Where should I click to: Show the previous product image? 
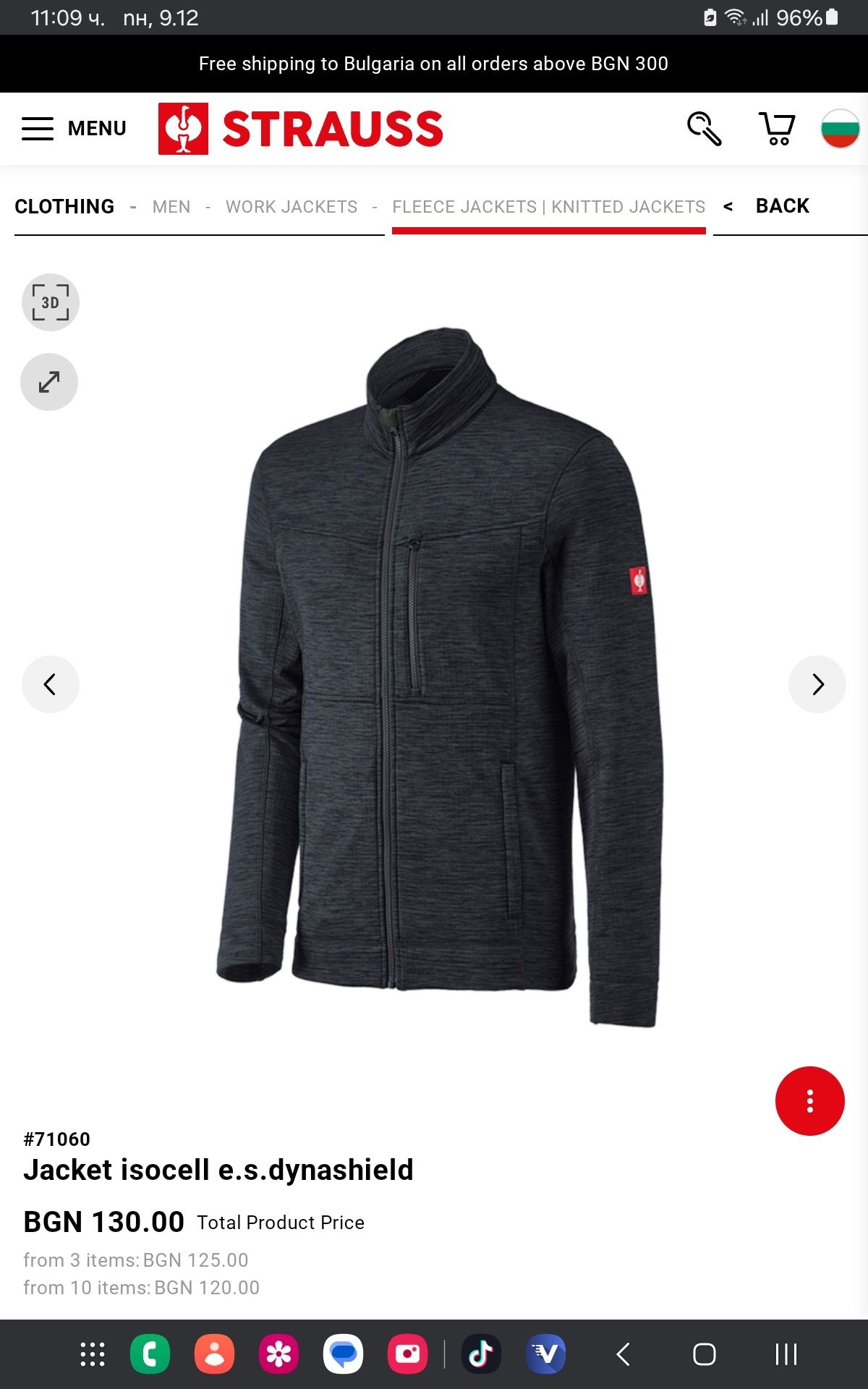pos(50,684)
